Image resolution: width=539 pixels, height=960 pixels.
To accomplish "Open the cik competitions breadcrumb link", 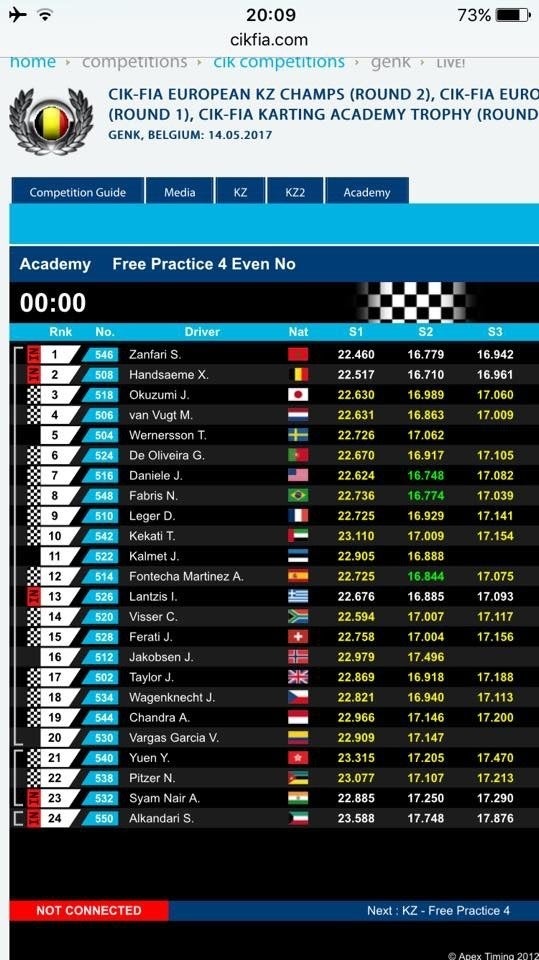I will [x=279, y=62].
